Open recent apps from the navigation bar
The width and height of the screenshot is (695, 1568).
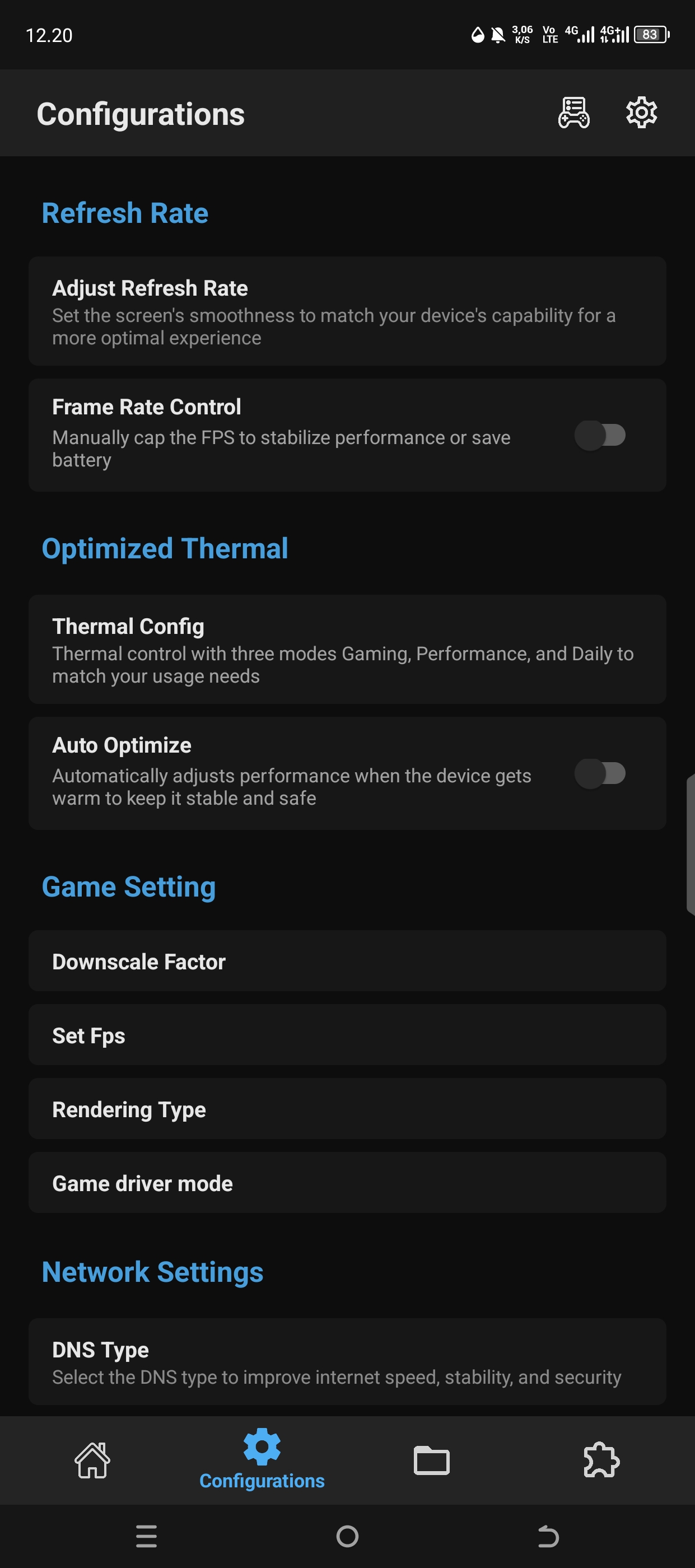(146, 1536)
